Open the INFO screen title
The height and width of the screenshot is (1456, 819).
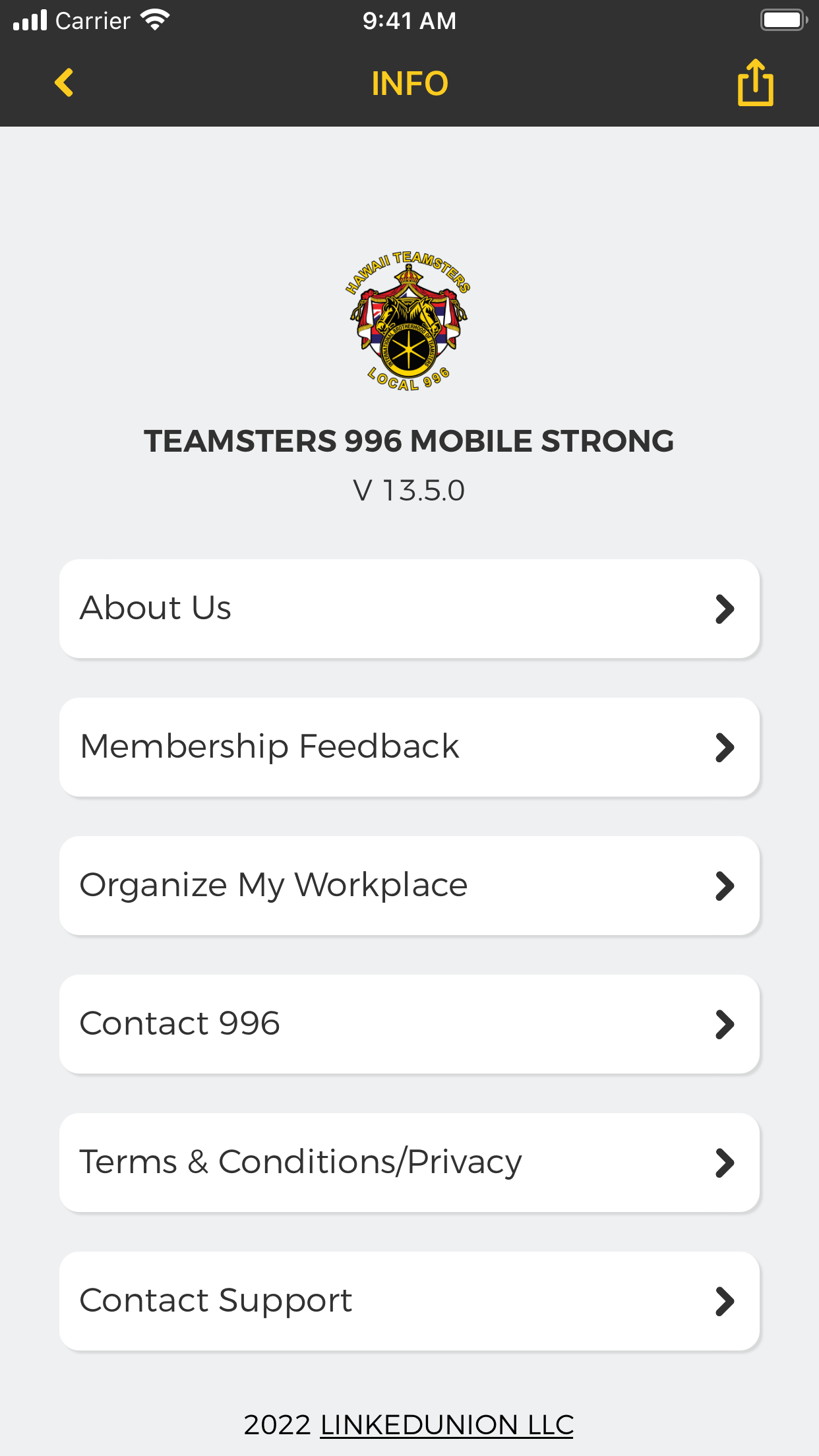point(409,84)
